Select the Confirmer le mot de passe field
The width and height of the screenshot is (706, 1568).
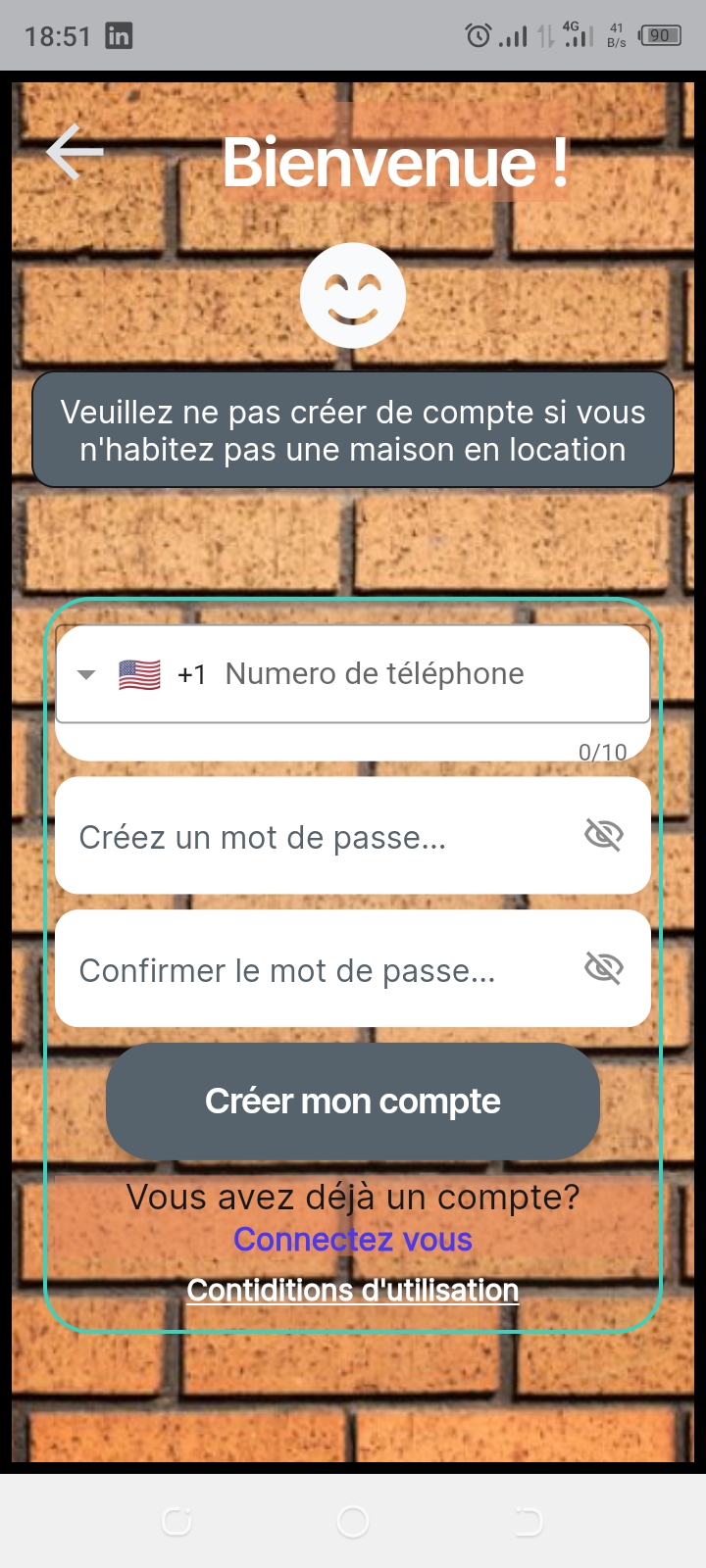click(x=314, y=970)
